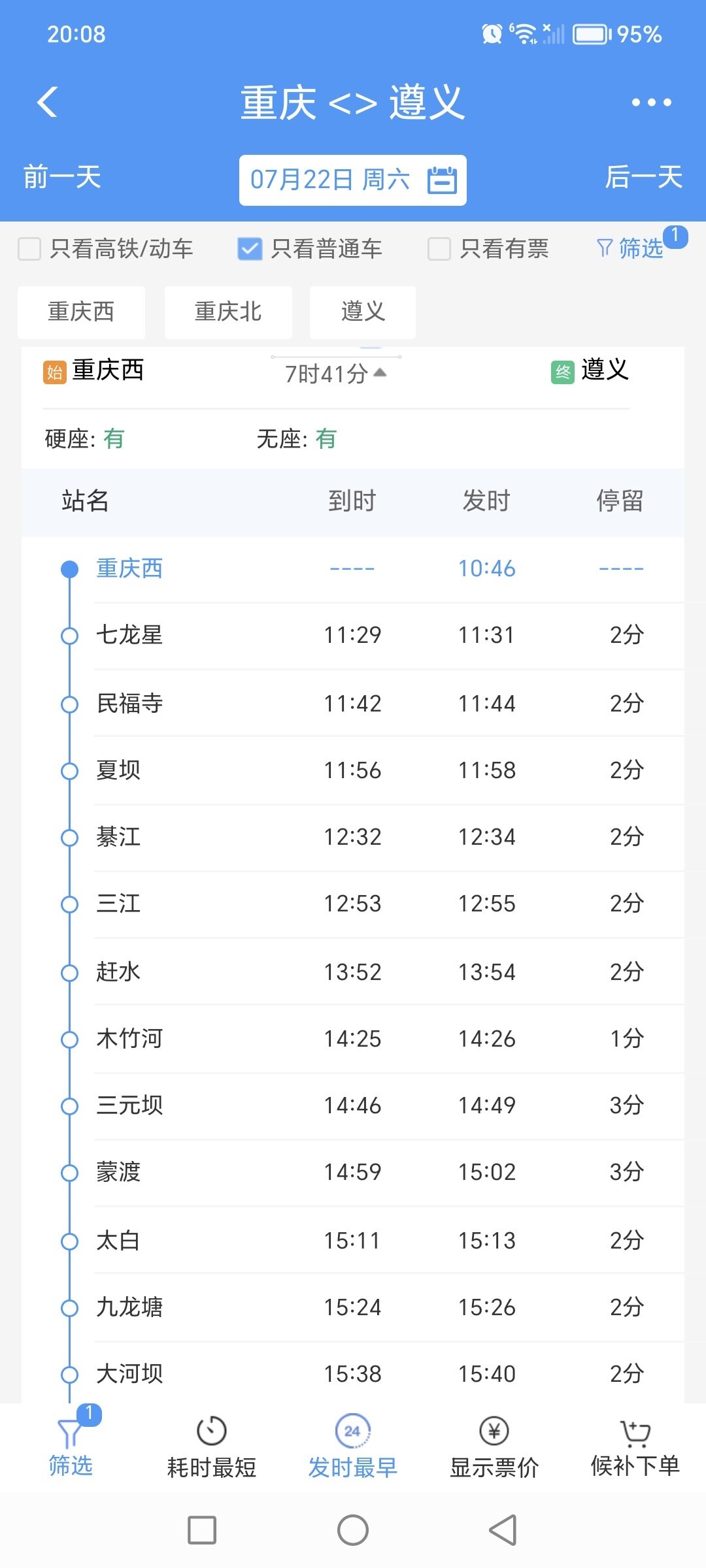Select the 重庆西 station chip

(x=81, y=312)
